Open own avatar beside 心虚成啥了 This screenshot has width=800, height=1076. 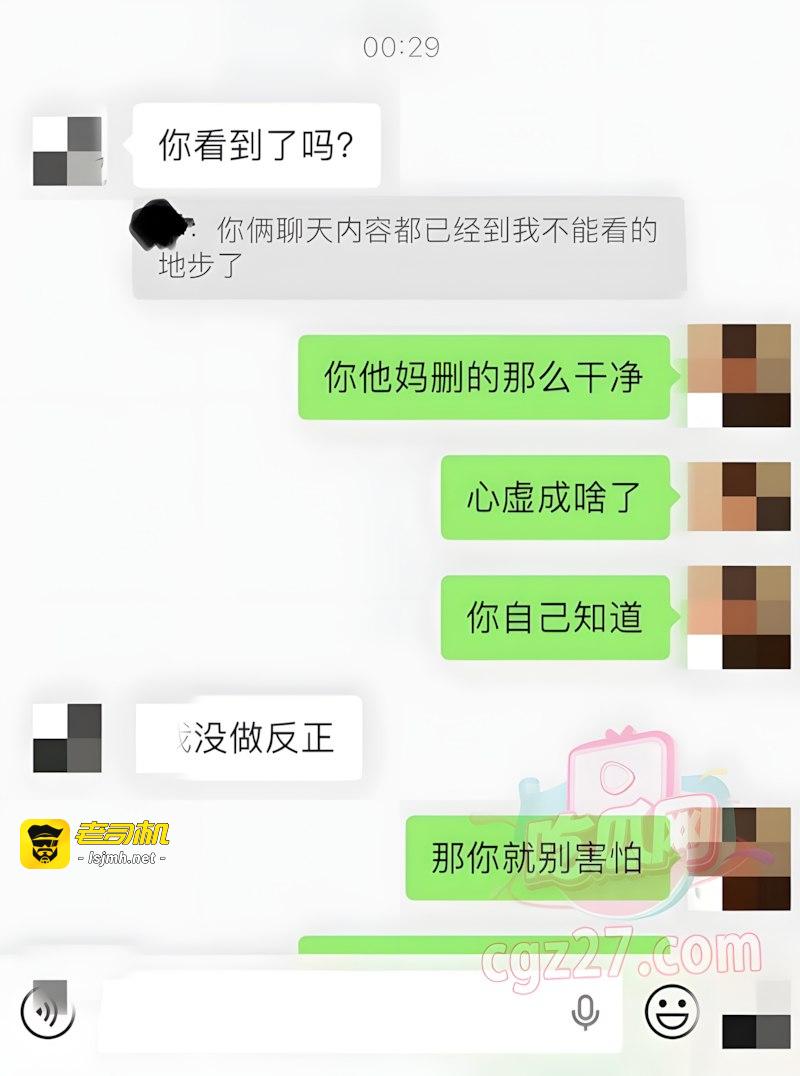(x=739, y=496)
